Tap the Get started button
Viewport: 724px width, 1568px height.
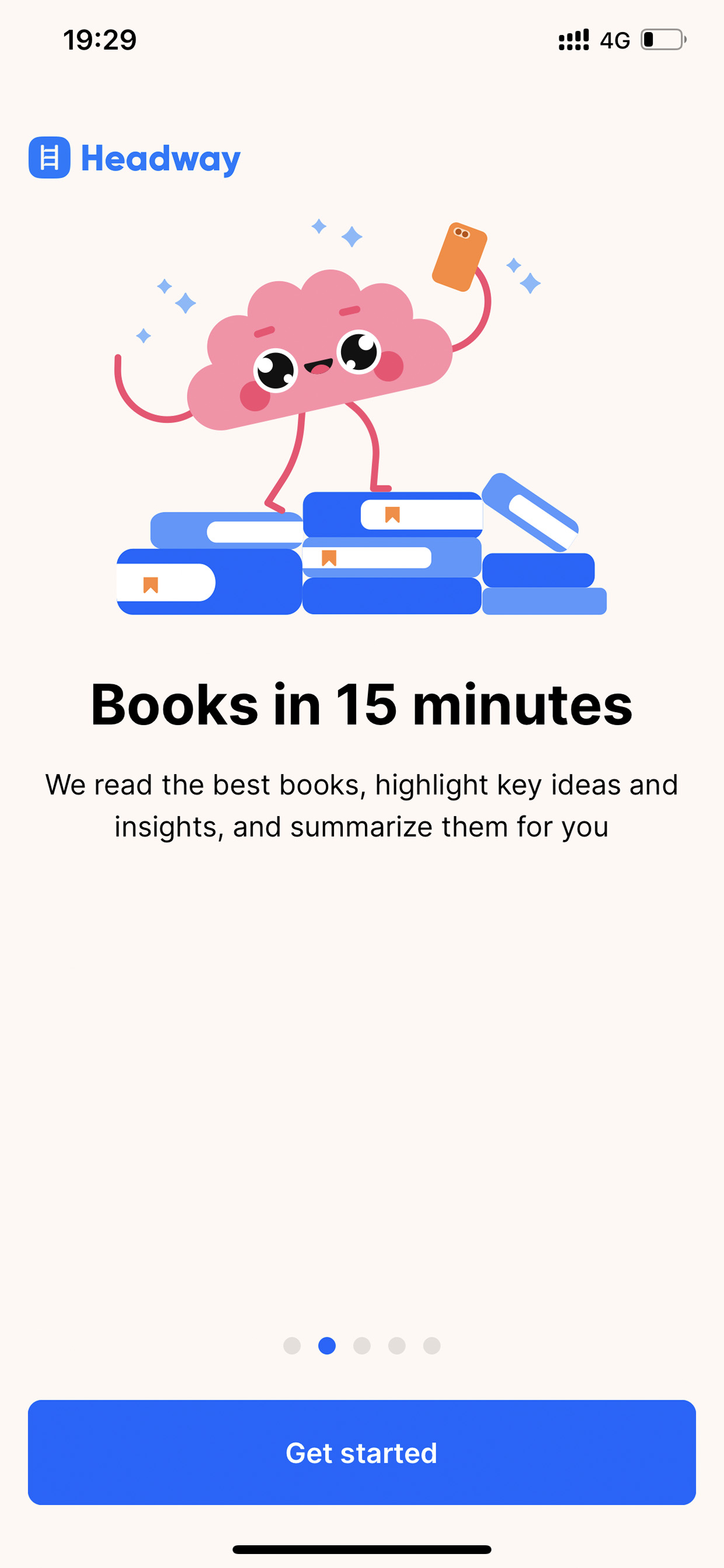362,1452
